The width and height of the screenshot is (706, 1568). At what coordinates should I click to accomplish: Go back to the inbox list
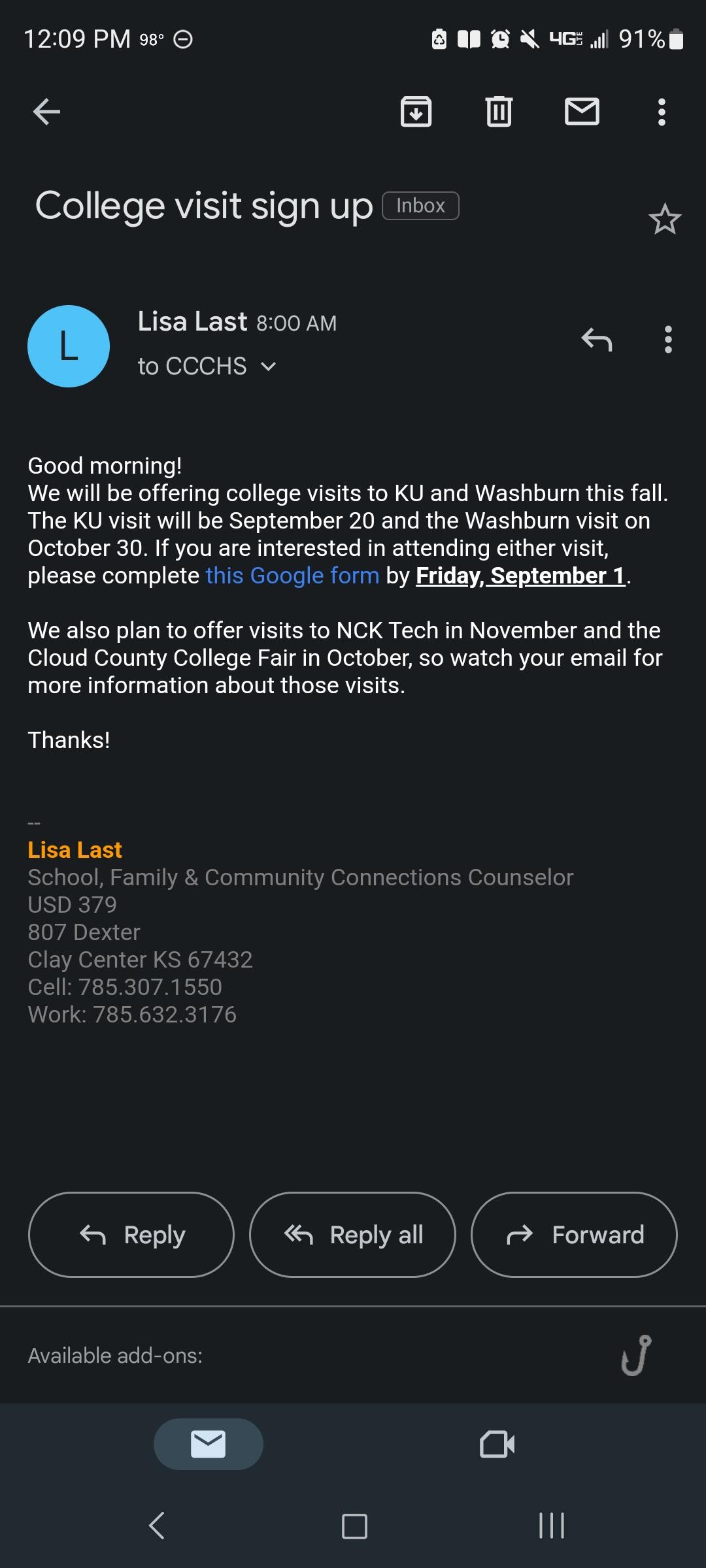pos(46,112)
